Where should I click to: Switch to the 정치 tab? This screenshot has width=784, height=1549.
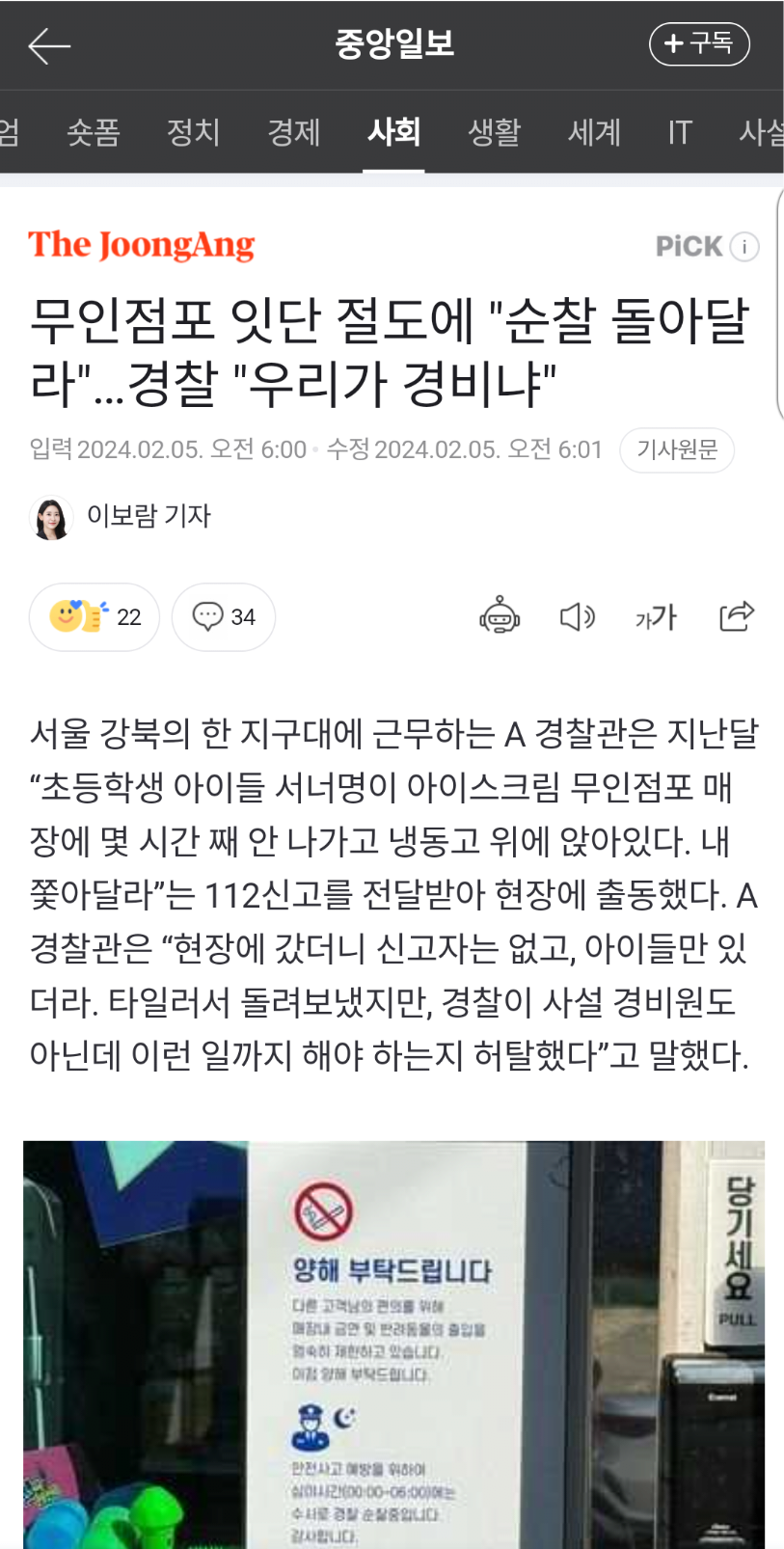[x=193, y=132]
